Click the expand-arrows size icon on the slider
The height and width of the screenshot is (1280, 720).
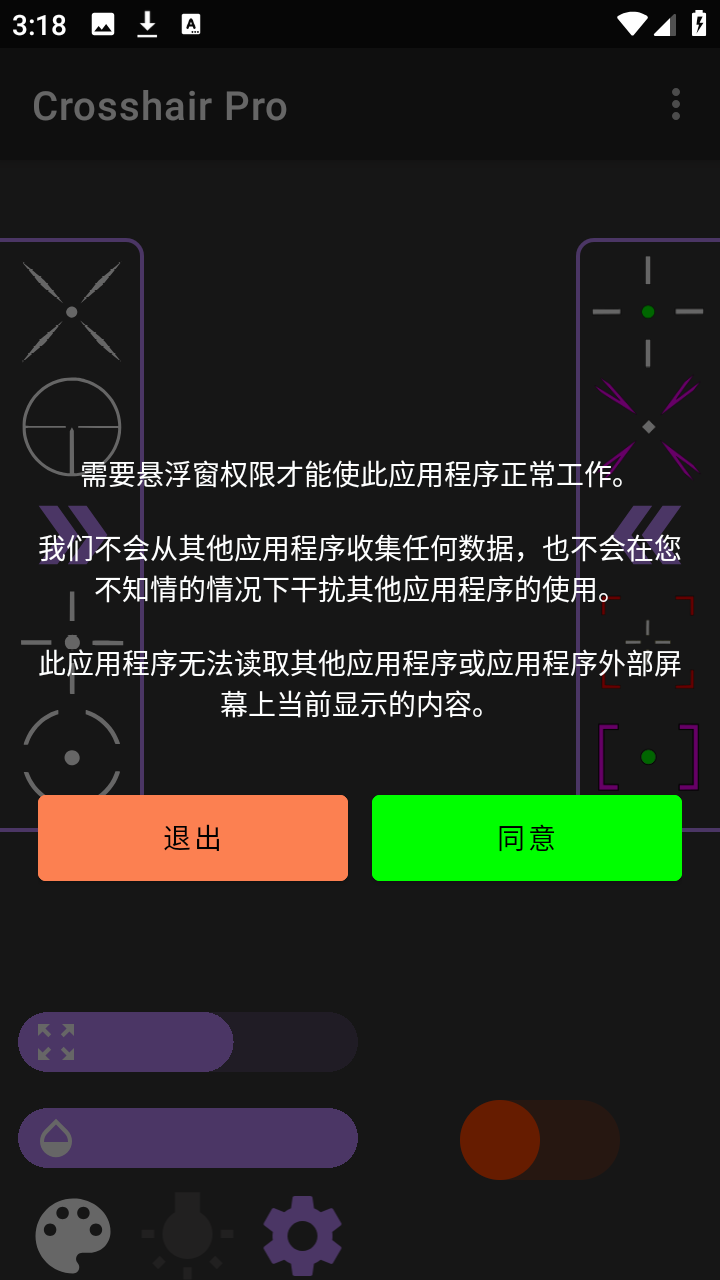click(x=58, y=1041)
